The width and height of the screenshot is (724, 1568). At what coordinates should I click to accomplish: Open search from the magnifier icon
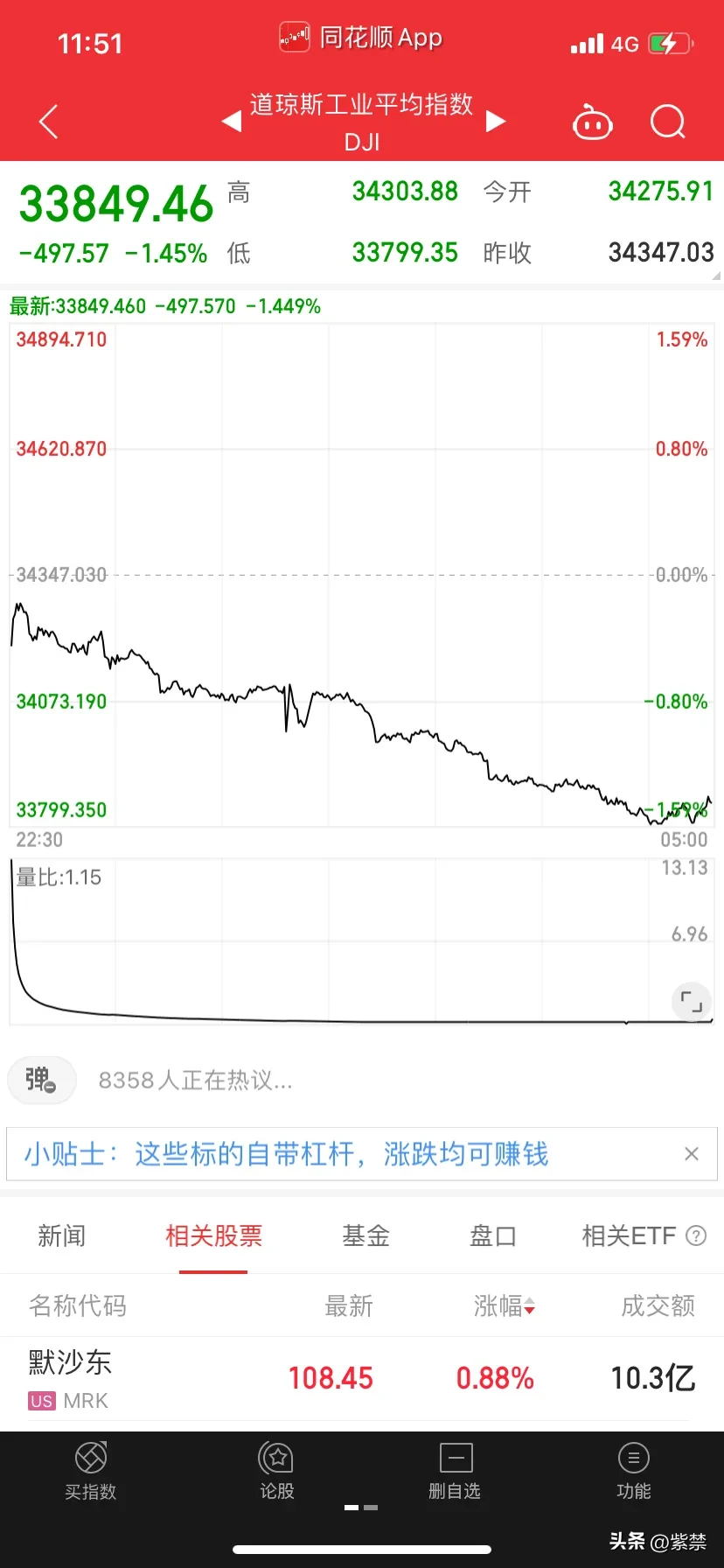tap(668, 122)
